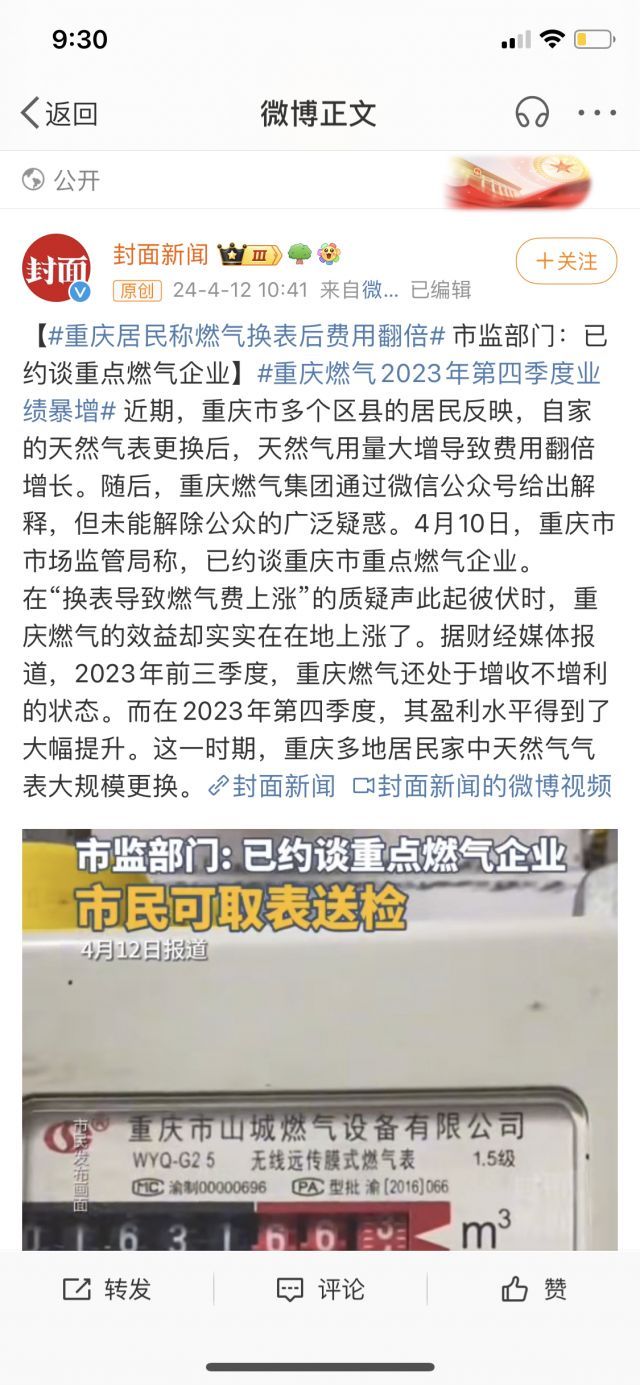Open hashtag 重庆居民称燃气换表后费用翻倍

click(246, 335)
